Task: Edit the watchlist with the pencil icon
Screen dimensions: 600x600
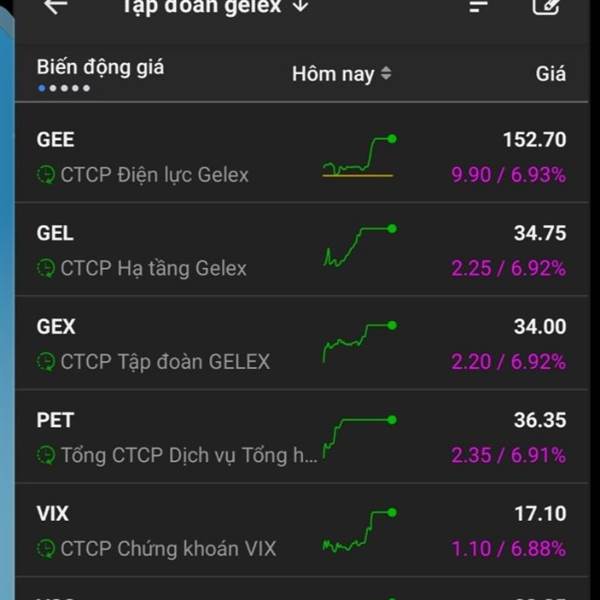Action: (545, 6)
